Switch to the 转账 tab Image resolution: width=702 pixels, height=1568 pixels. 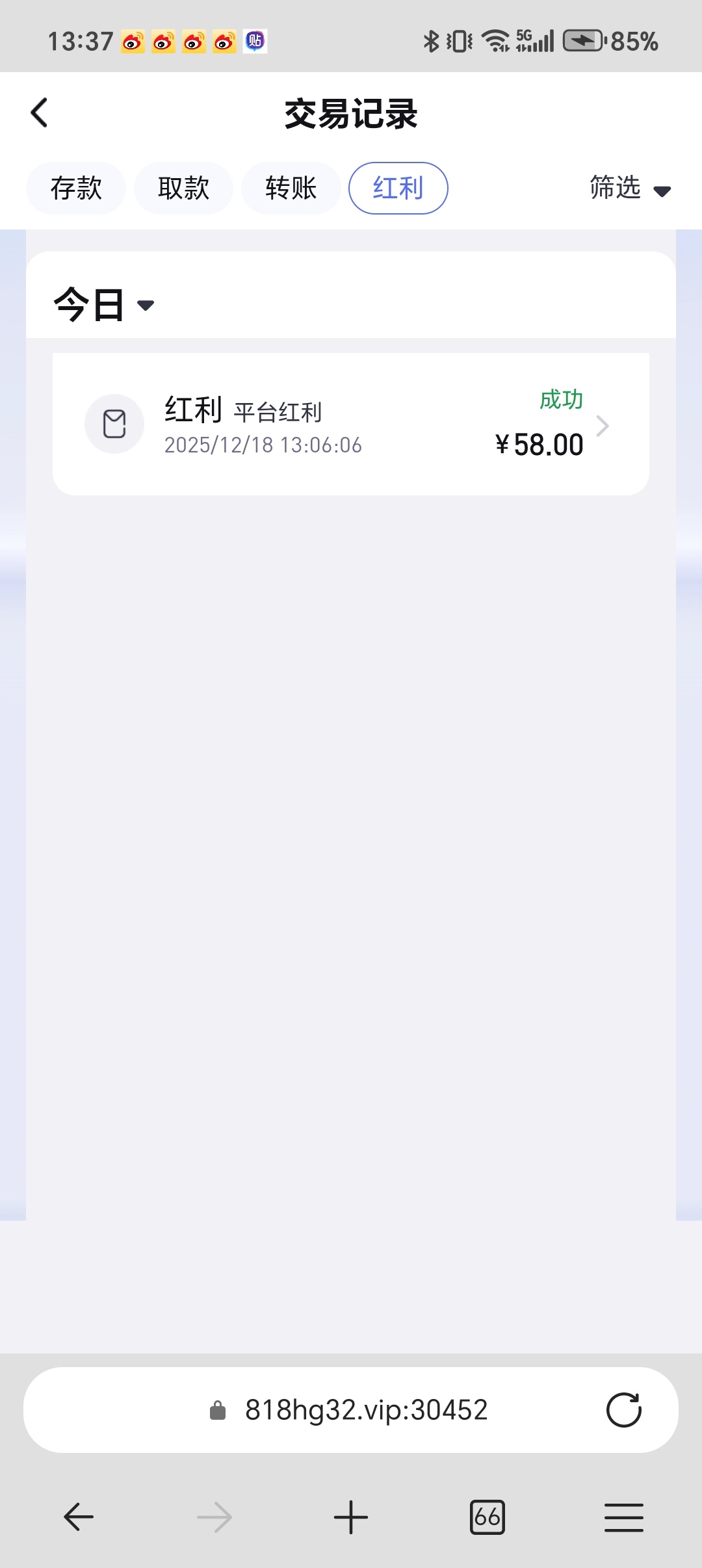click(291, 189)
